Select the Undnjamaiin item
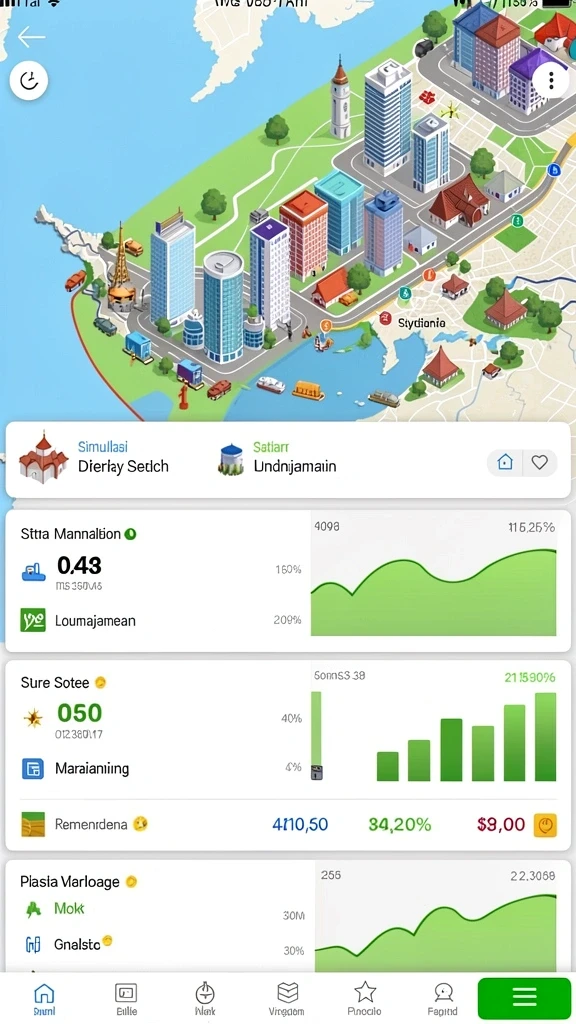Viewport: 576px width, 1024px height. [x=278, y=458]
